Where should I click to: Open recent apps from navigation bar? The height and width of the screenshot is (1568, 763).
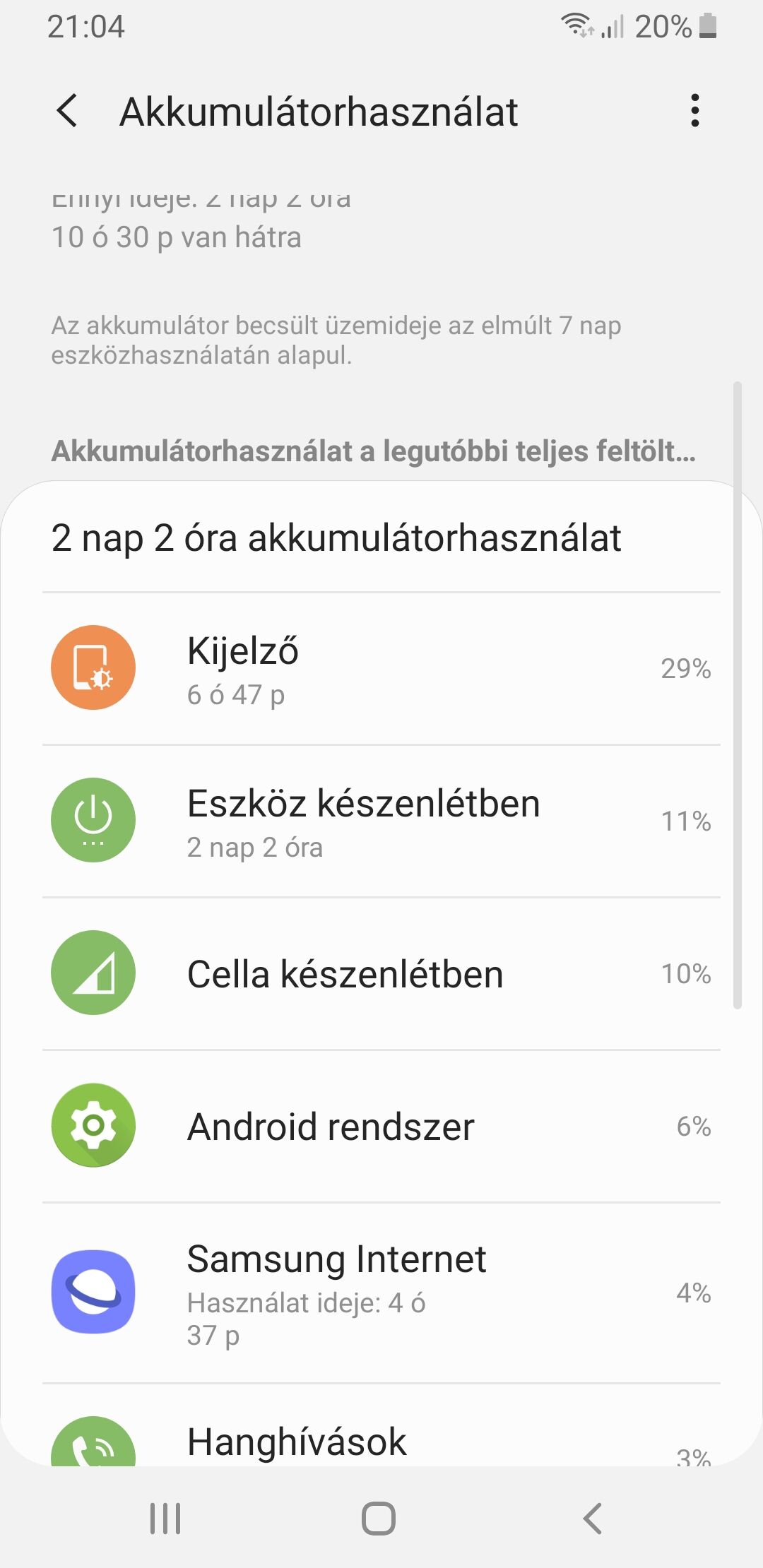point(165,1518)
